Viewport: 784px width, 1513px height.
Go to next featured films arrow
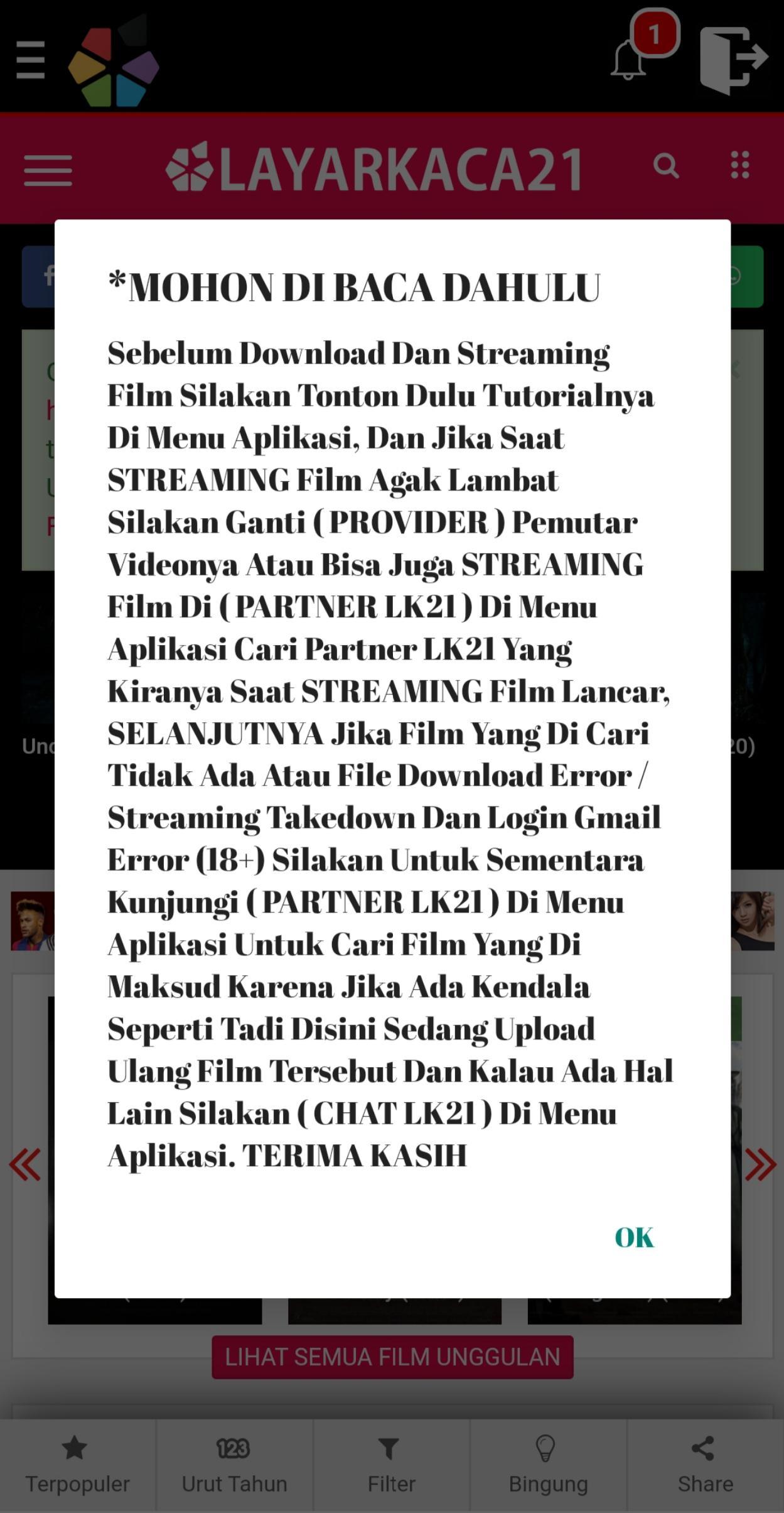coord(760,1165)
